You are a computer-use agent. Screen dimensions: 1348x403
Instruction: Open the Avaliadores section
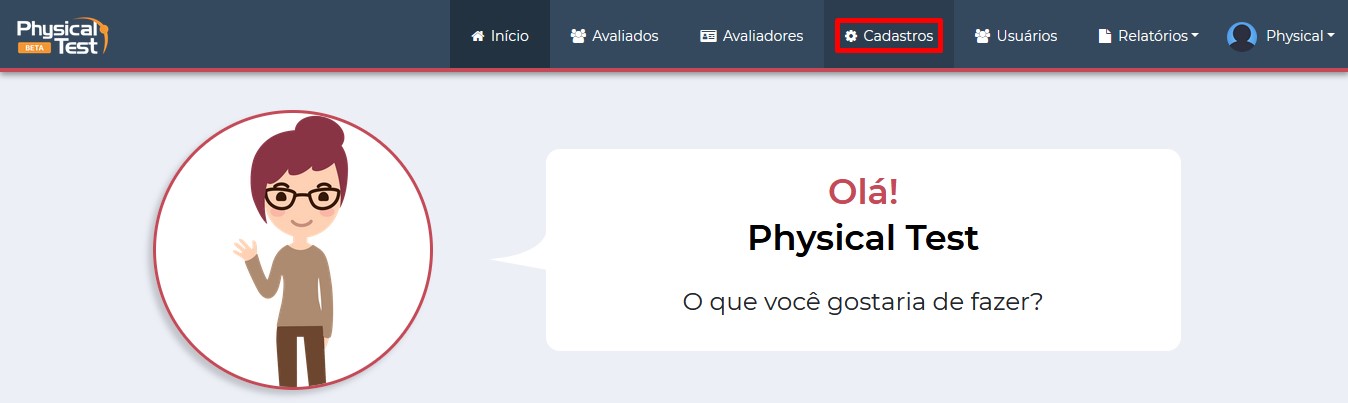click(x=751, y=36)
